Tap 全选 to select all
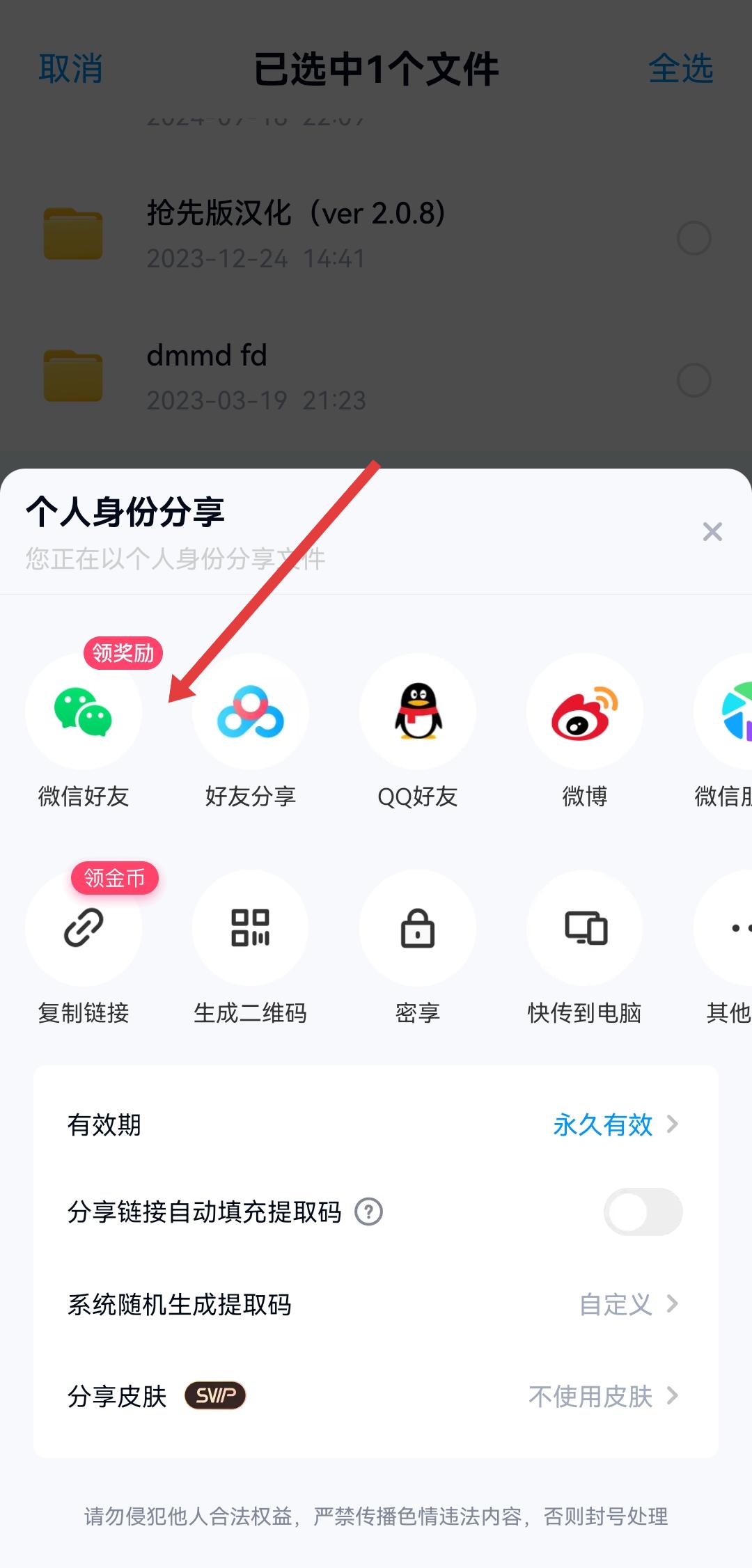Screen dimensions: 752x1568 (680, 69)
